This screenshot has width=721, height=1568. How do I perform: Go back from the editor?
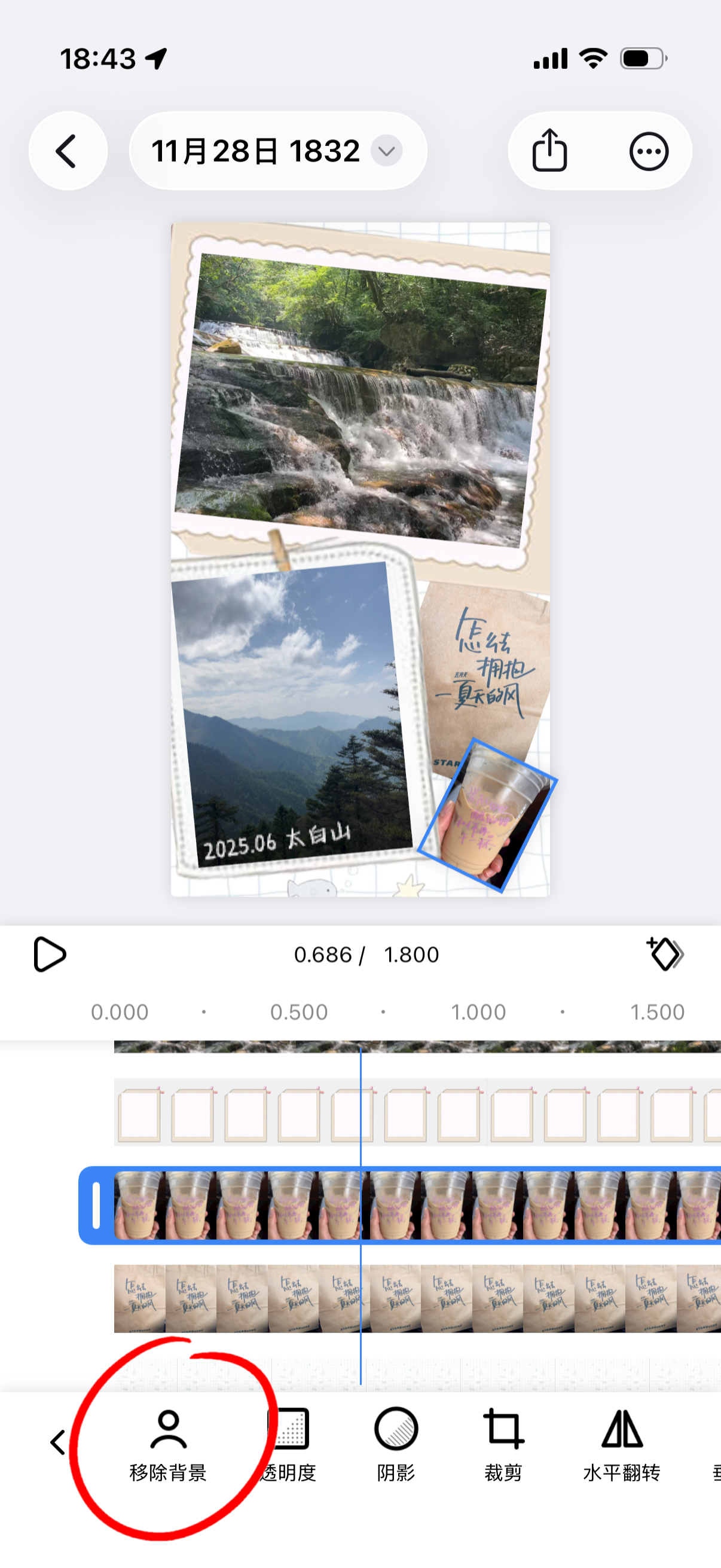point(68,151)
